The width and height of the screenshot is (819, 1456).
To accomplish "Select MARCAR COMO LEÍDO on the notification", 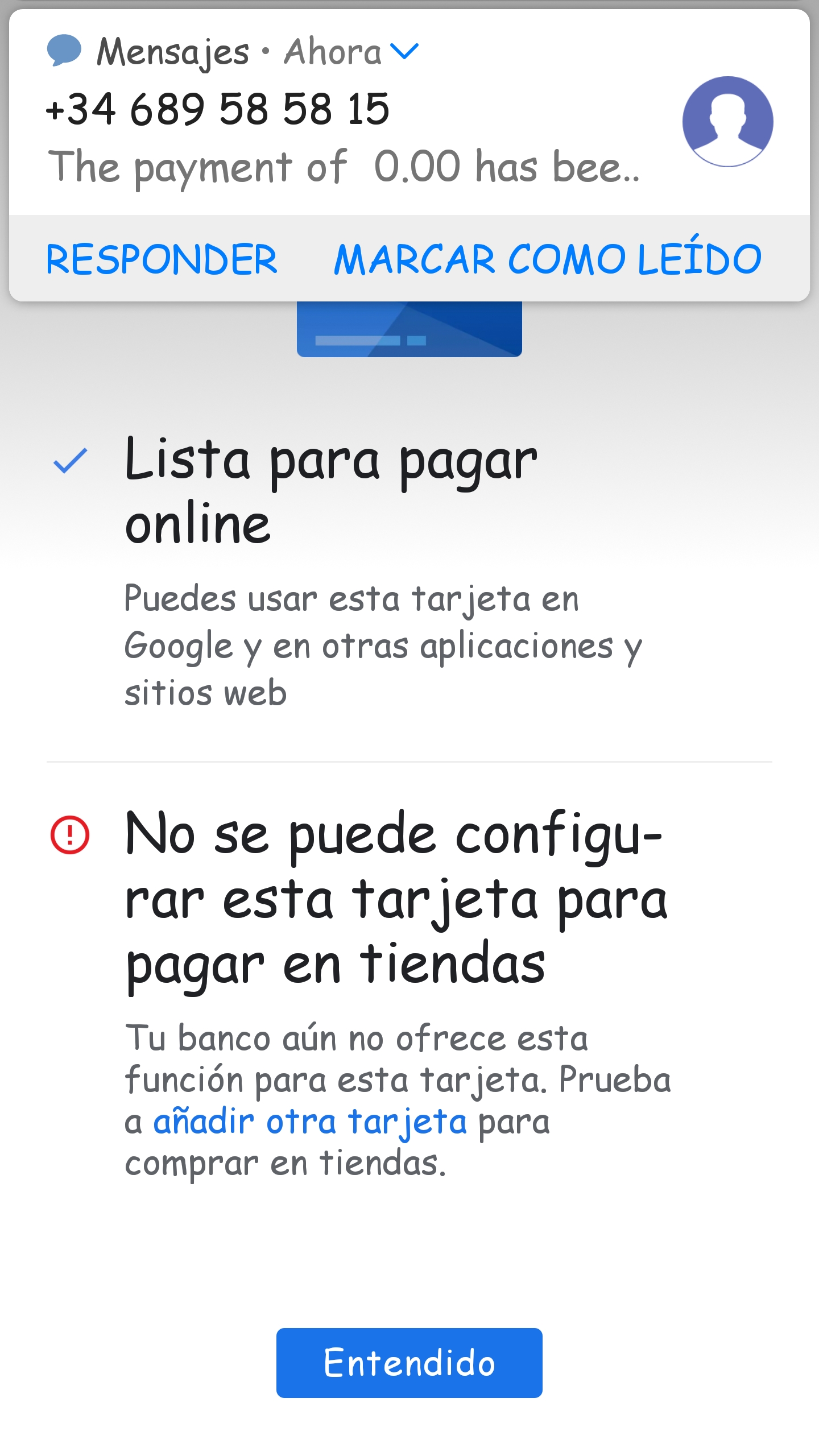I will (547, 259).
